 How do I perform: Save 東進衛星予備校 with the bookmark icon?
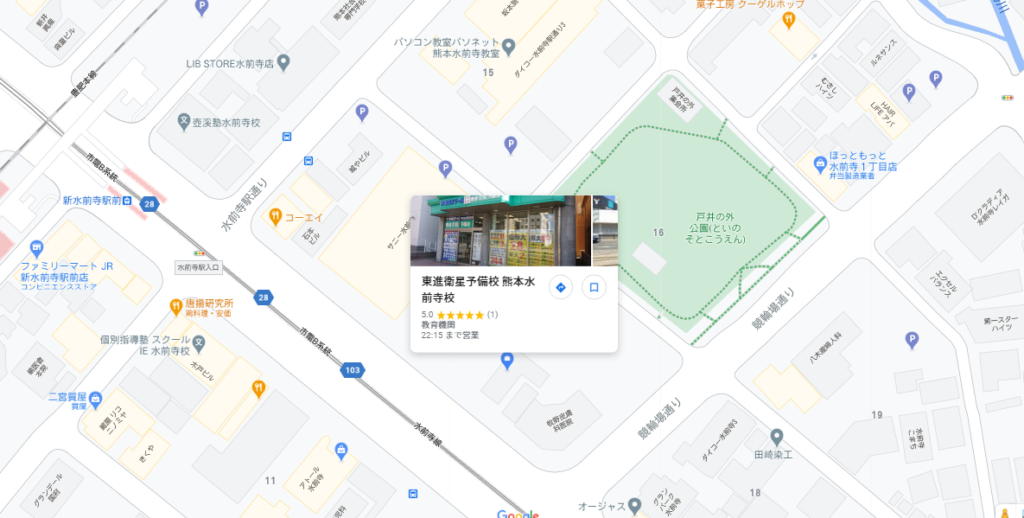pyautogui.click(x=593, y=288)
